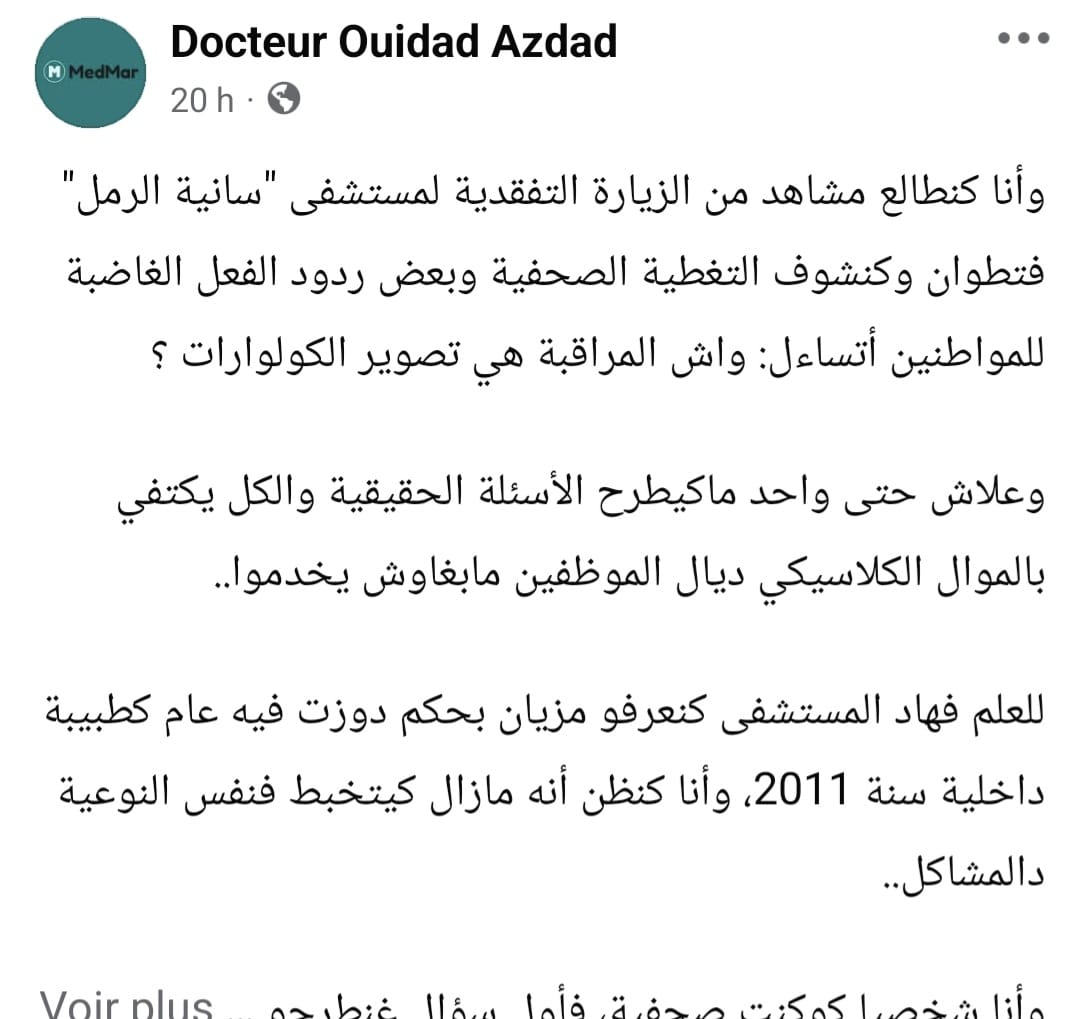Open Docteur Ouidad Azdad's profile picture
1075x1019 pixels.
(x=91, y=72)
